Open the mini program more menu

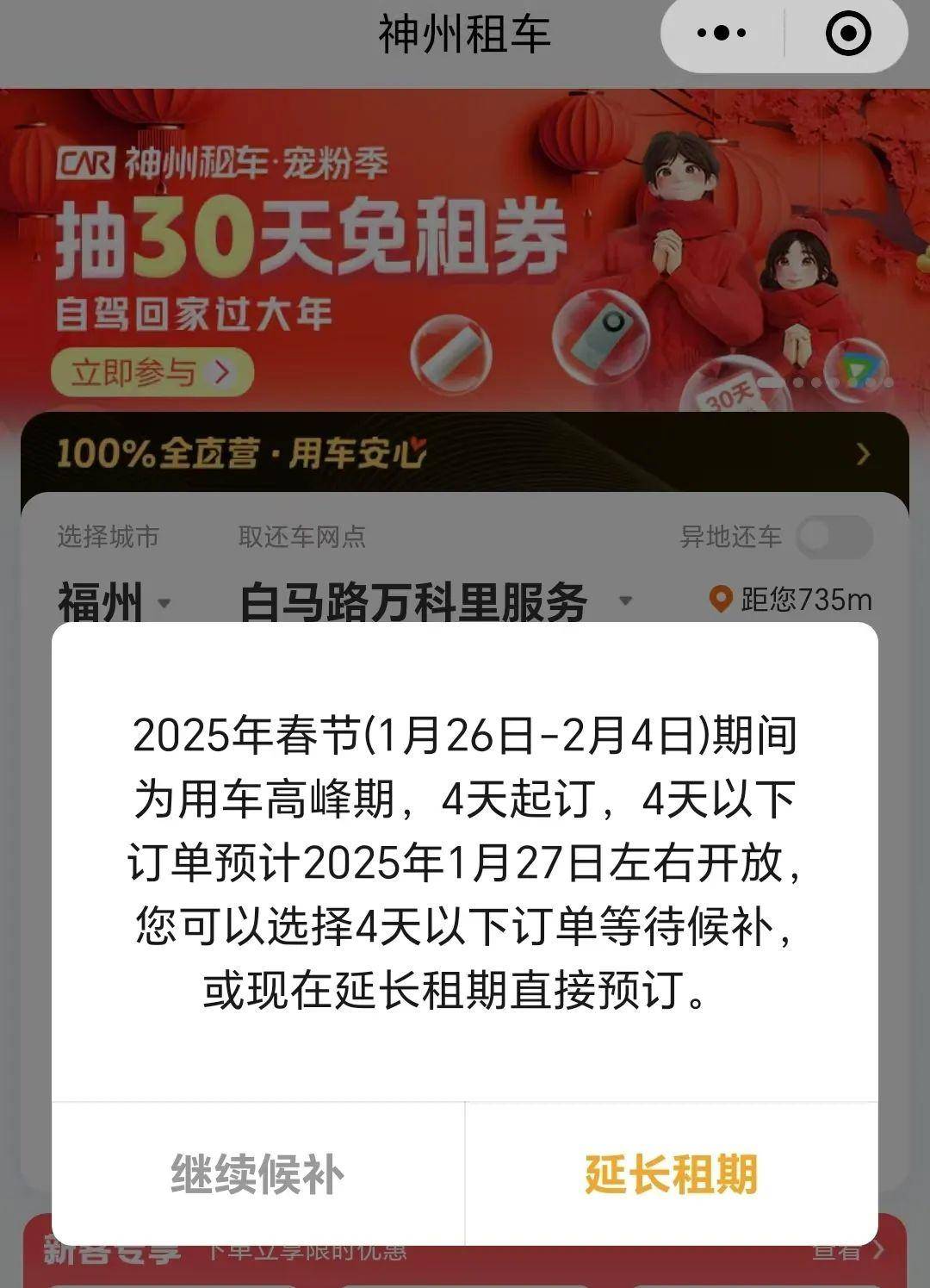pos(722,34)
